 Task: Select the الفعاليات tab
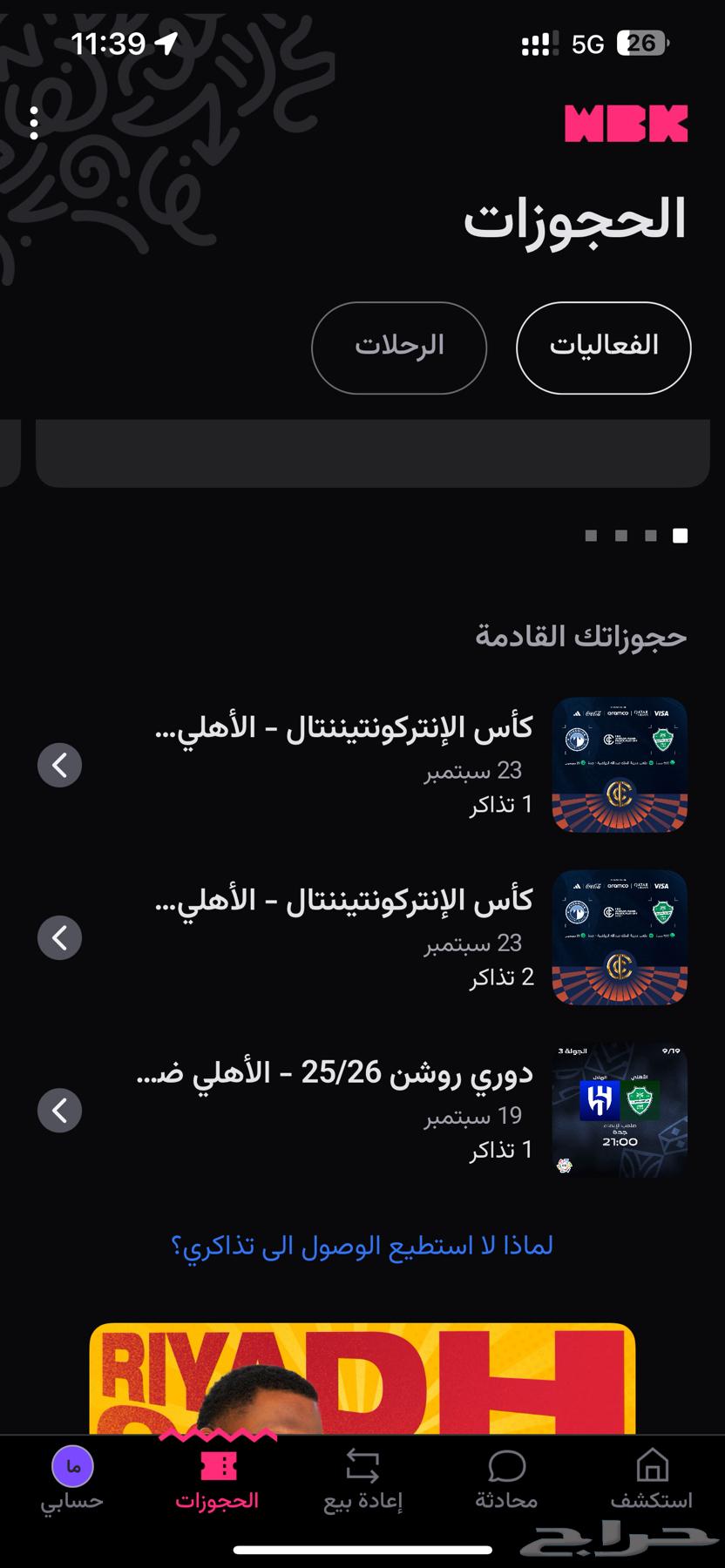(x=603, y=347)
